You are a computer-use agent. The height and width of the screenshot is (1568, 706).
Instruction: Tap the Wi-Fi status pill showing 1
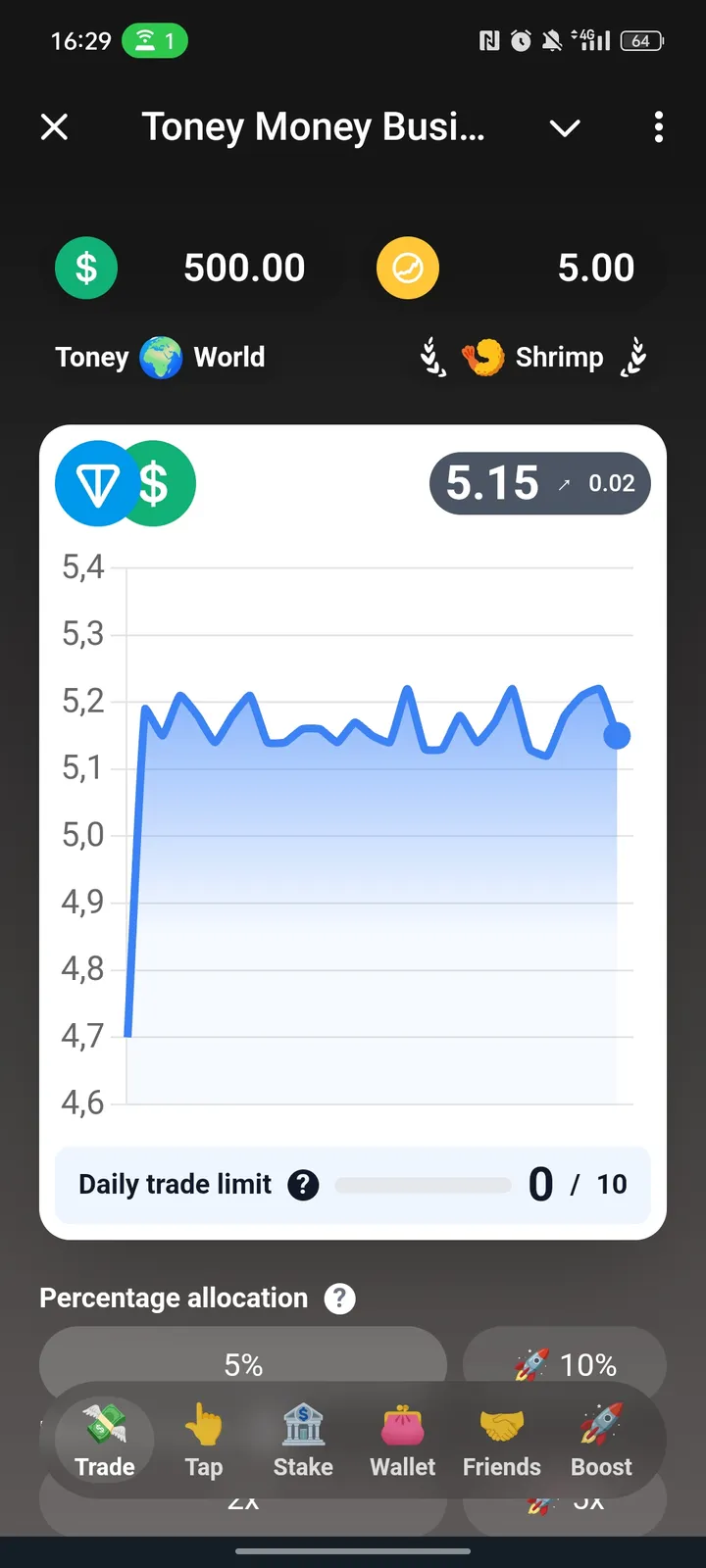coord(154,40)
